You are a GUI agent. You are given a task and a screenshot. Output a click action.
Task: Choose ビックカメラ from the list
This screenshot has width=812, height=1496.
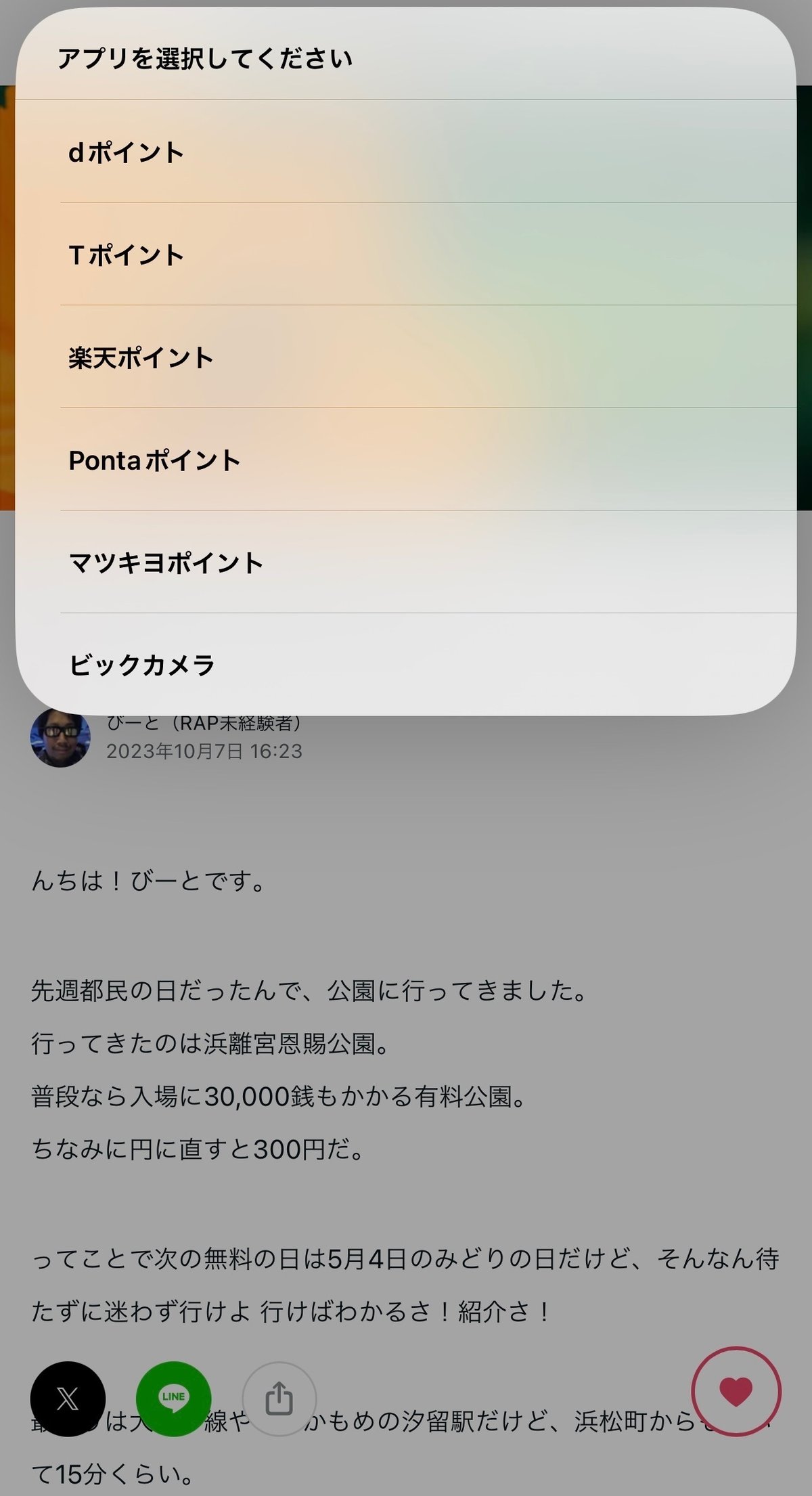tap(406, 664)
